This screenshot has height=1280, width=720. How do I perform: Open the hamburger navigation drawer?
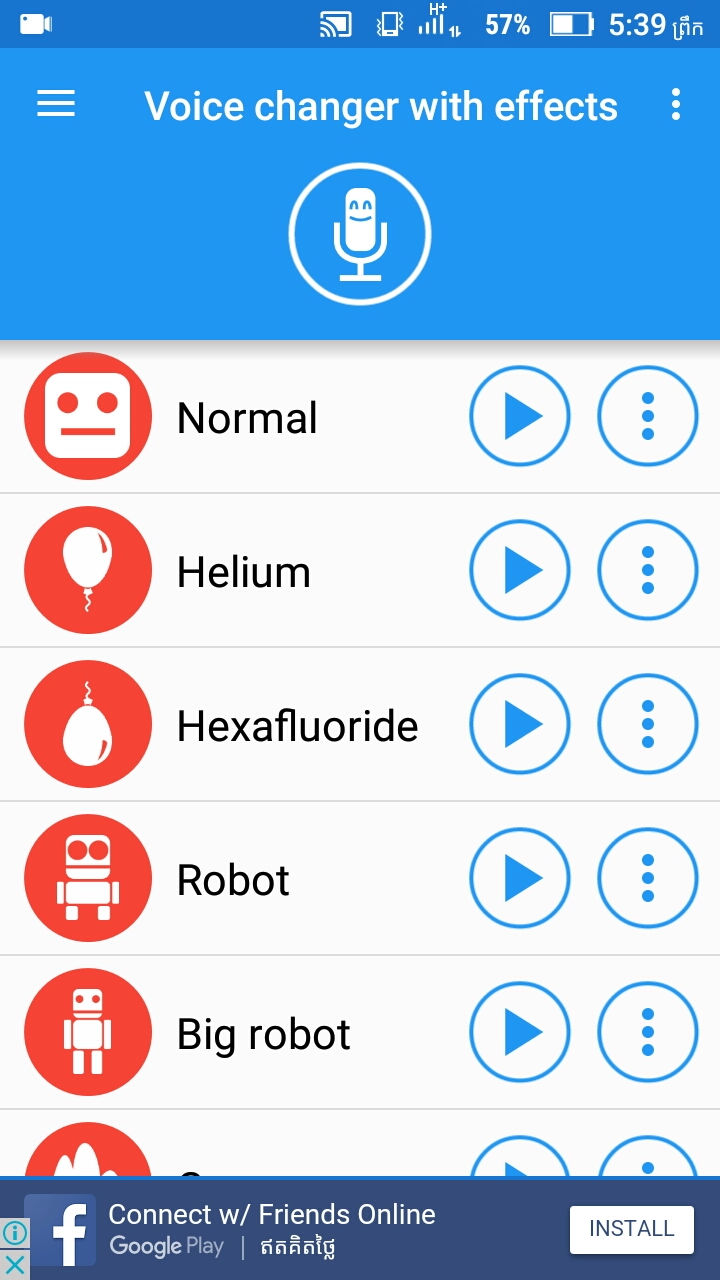(x=56, y=104)
